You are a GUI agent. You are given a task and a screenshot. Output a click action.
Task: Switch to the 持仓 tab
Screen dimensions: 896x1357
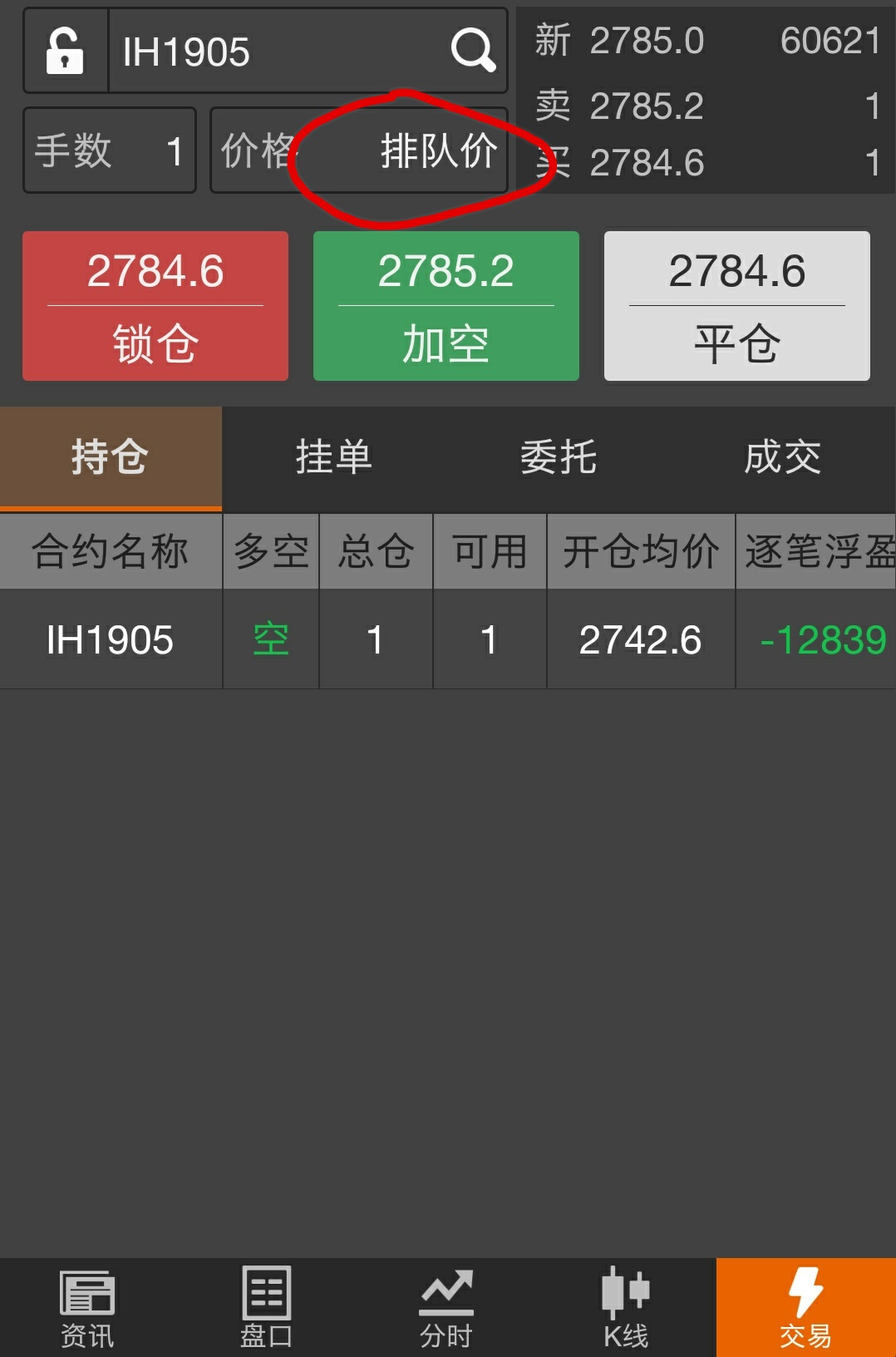[x=111, y=457]
